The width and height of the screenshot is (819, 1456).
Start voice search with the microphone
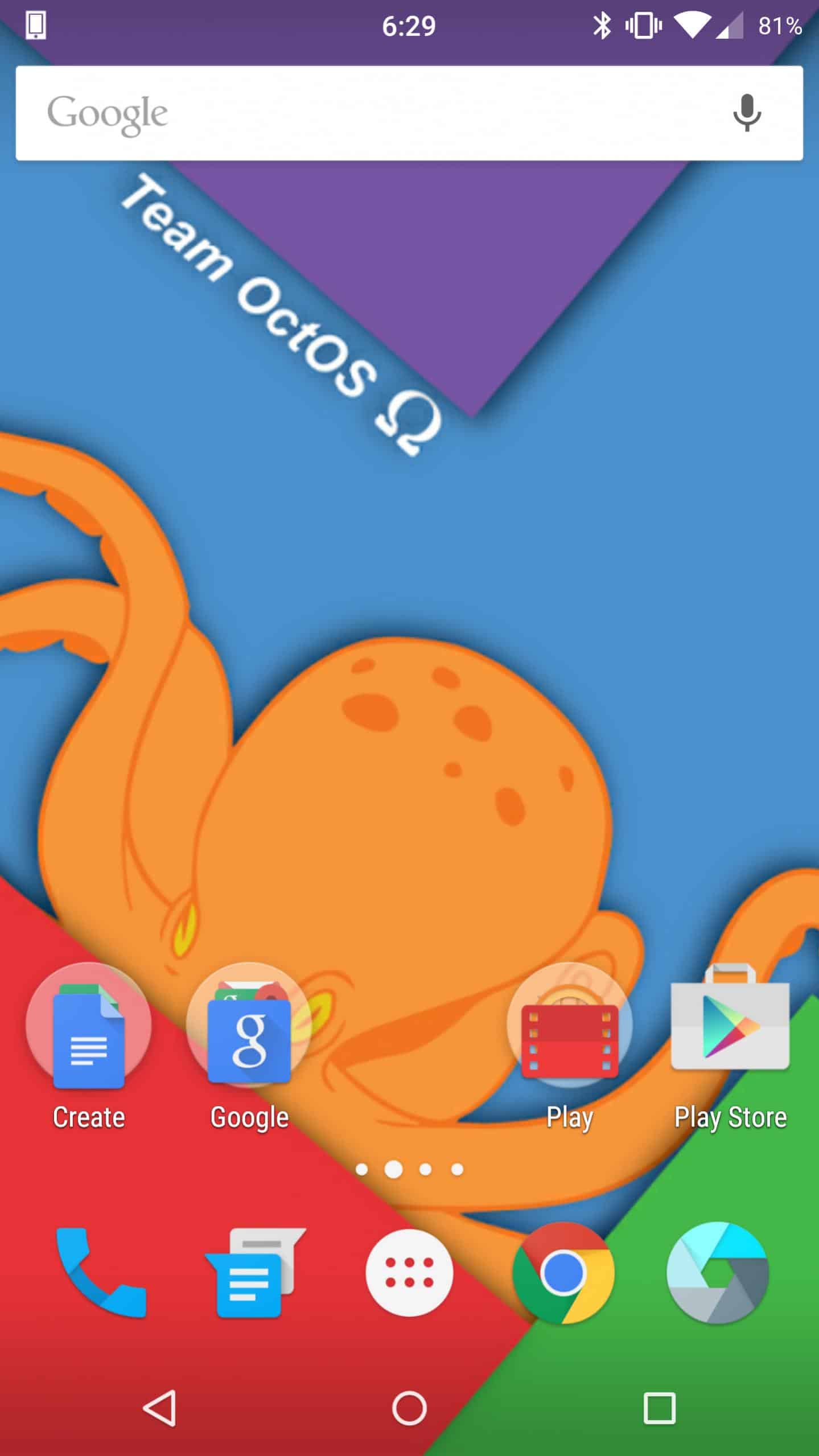(x=746, y=113)
